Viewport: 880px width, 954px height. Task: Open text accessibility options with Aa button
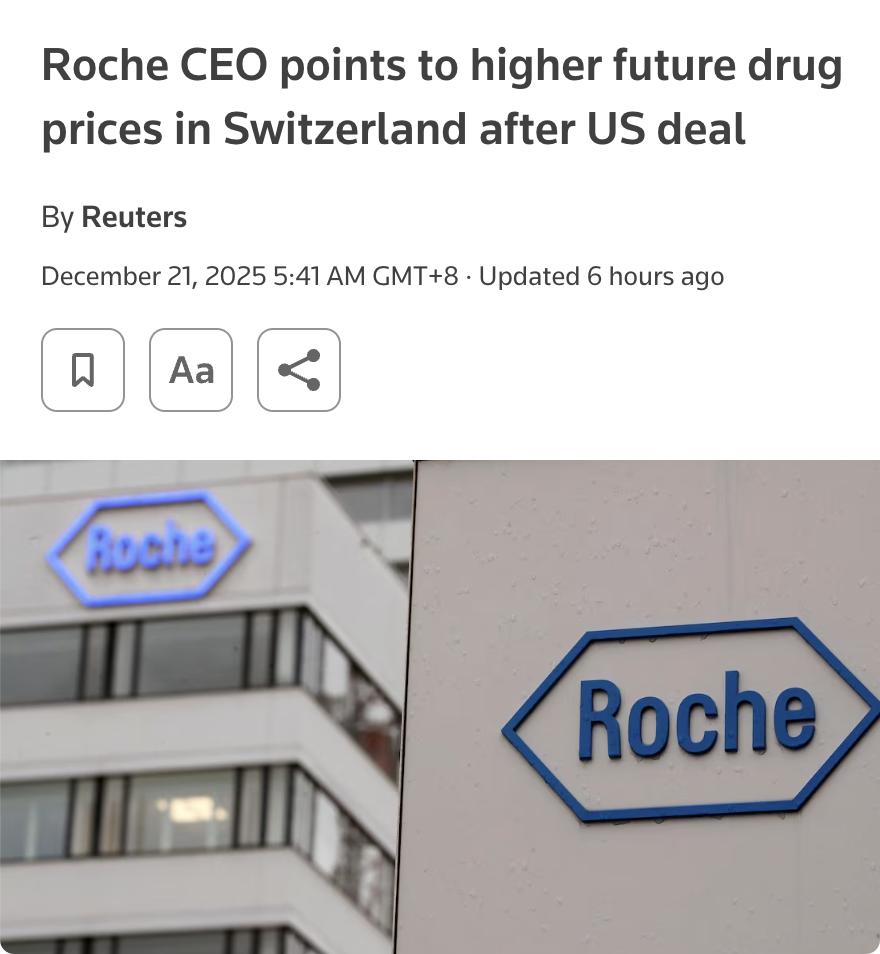pos(191,370)
